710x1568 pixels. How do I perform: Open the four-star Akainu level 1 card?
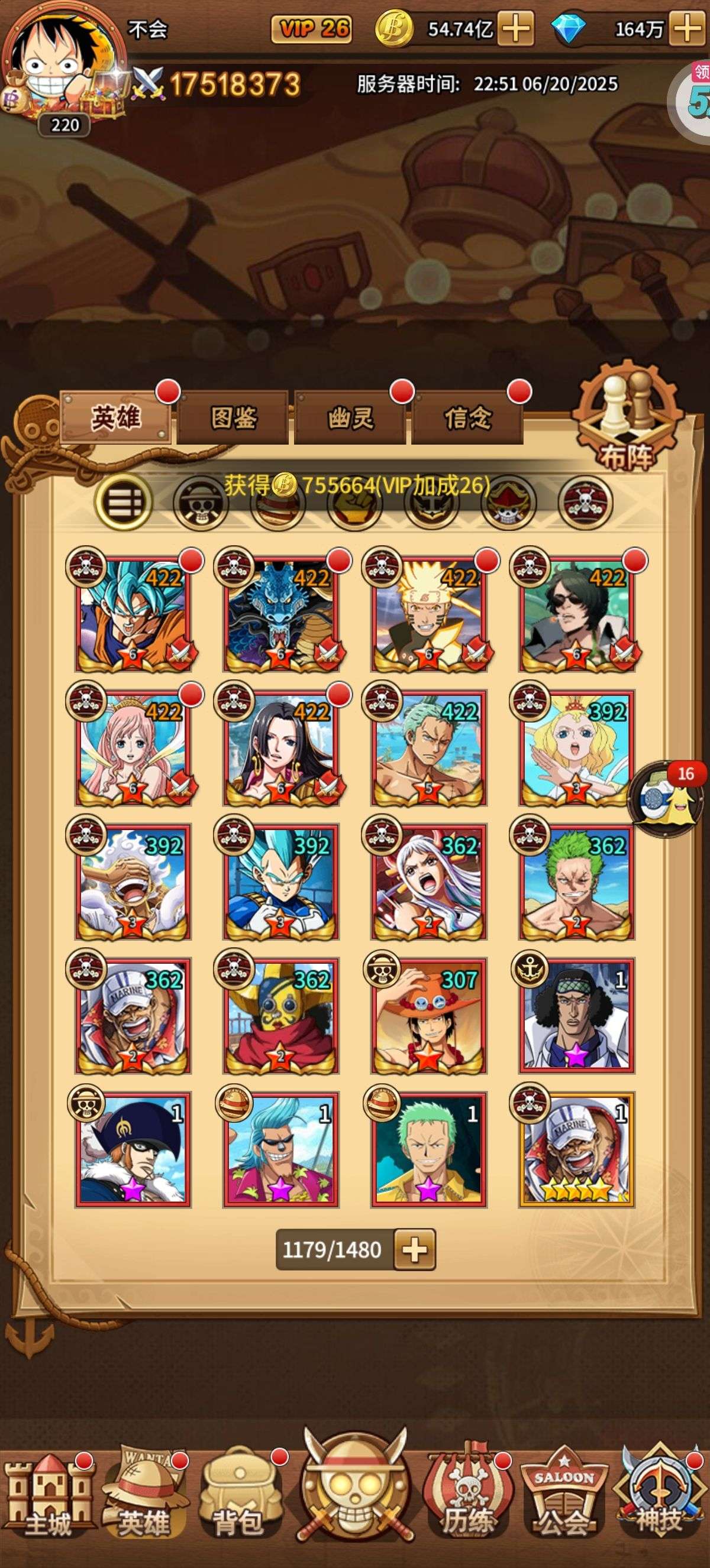[x=577, y=1149]
